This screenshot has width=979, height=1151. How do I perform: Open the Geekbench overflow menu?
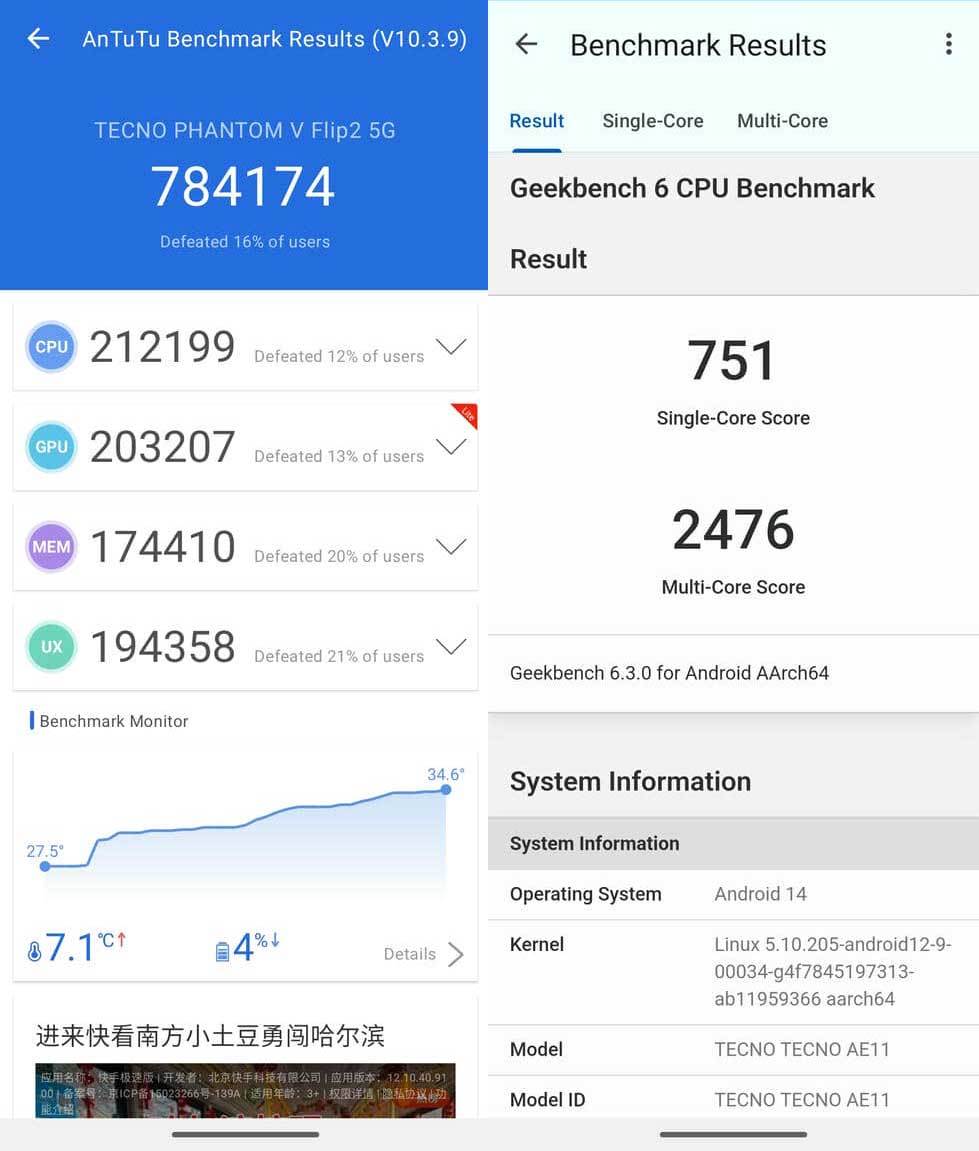pyautogui.click(x=948, y=44)
